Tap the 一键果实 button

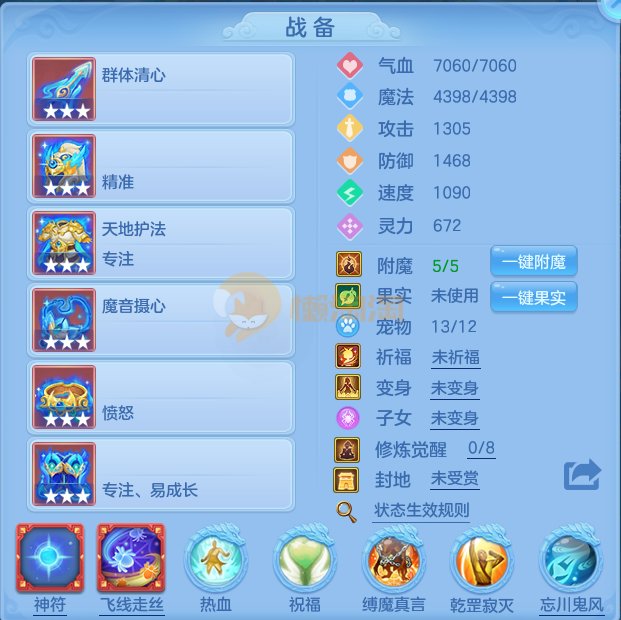pos(533,297)
